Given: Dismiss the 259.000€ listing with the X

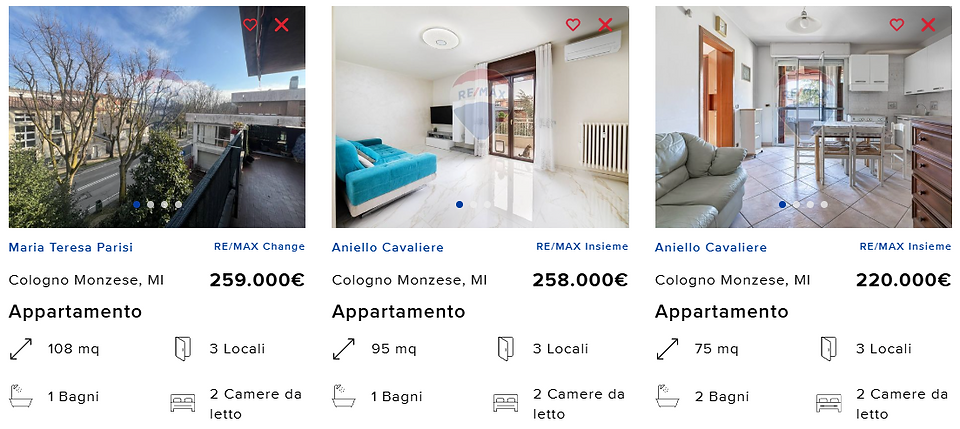Looking at the screenshot, I should click(x=282, y=24).
